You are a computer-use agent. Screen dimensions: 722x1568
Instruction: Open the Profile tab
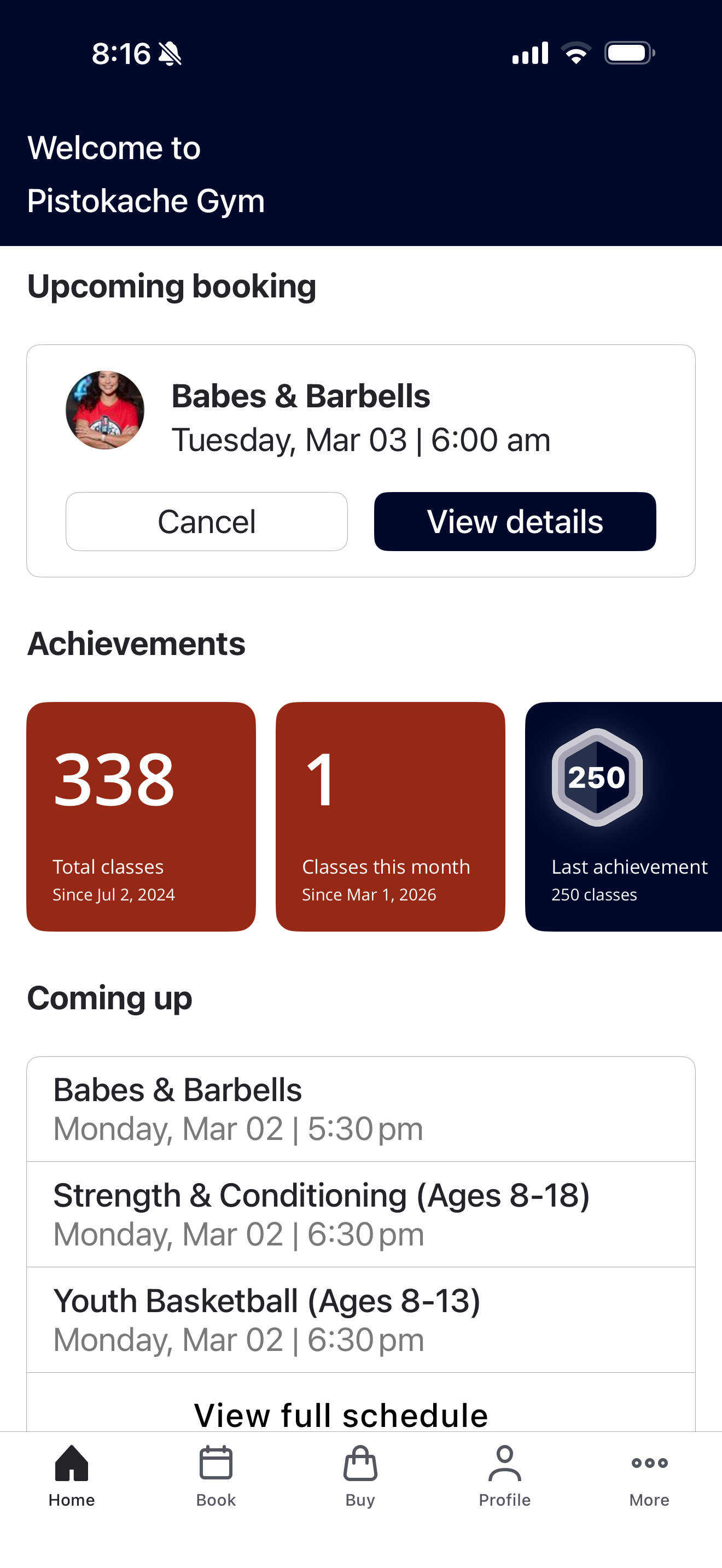pyautogui.click(x=505, y=1476)
